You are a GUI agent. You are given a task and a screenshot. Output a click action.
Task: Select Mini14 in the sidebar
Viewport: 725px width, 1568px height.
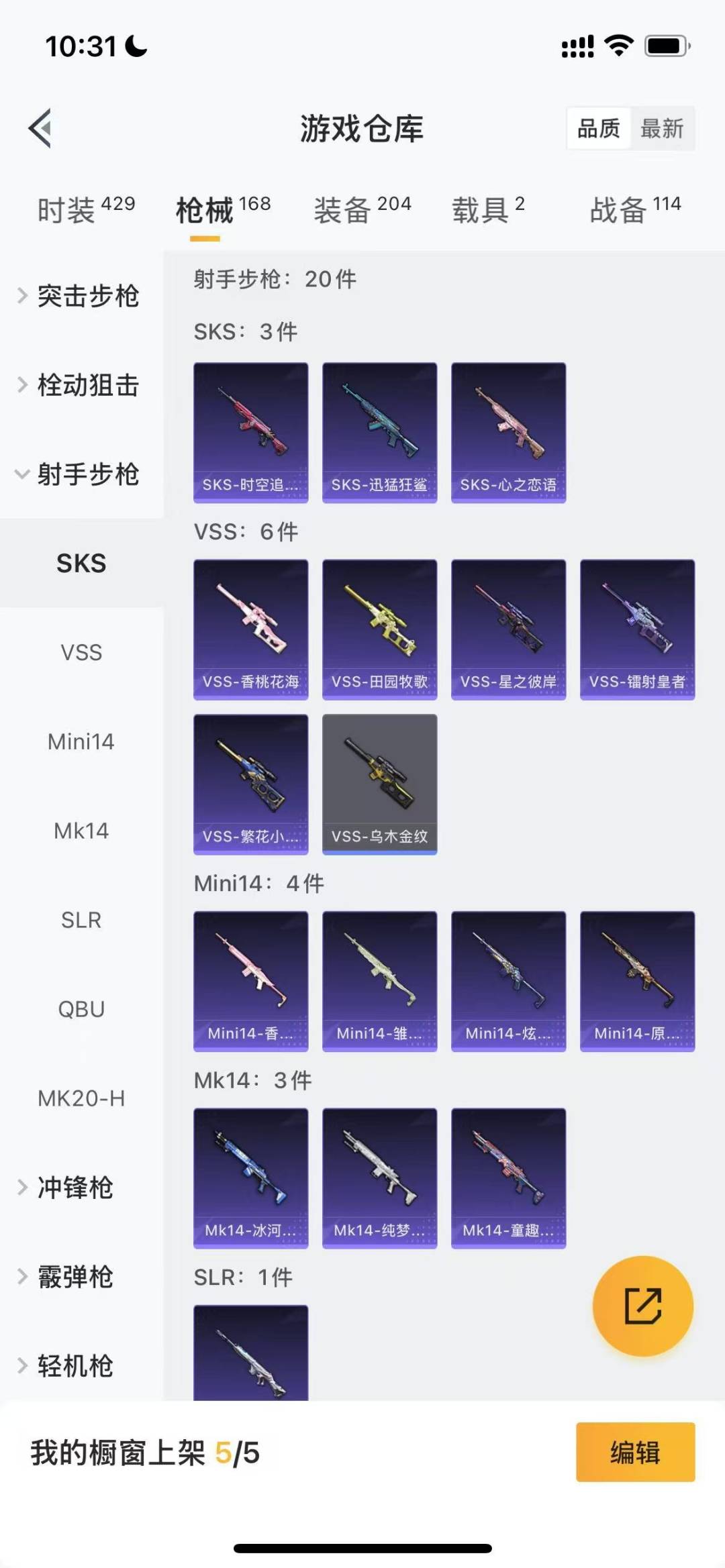point(81,741)
